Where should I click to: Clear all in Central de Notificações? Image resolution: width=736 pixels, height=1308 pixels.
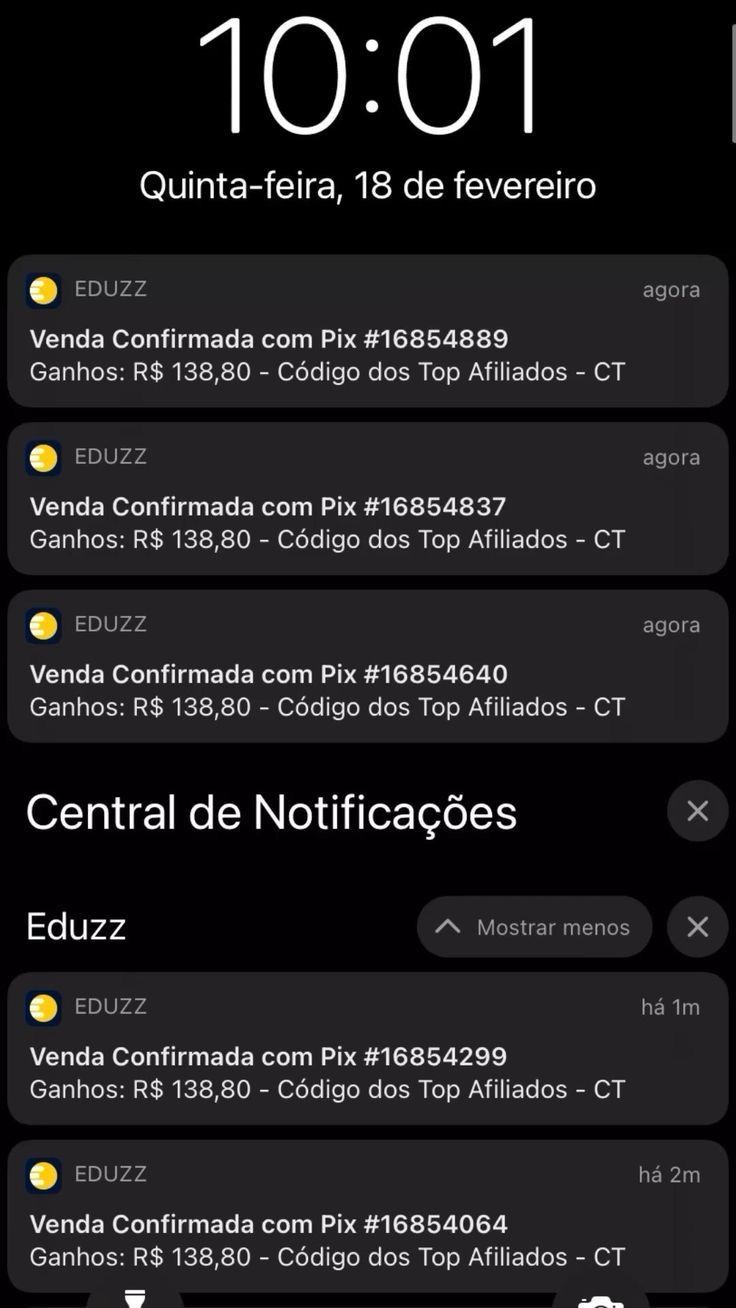tap(697, 811)
